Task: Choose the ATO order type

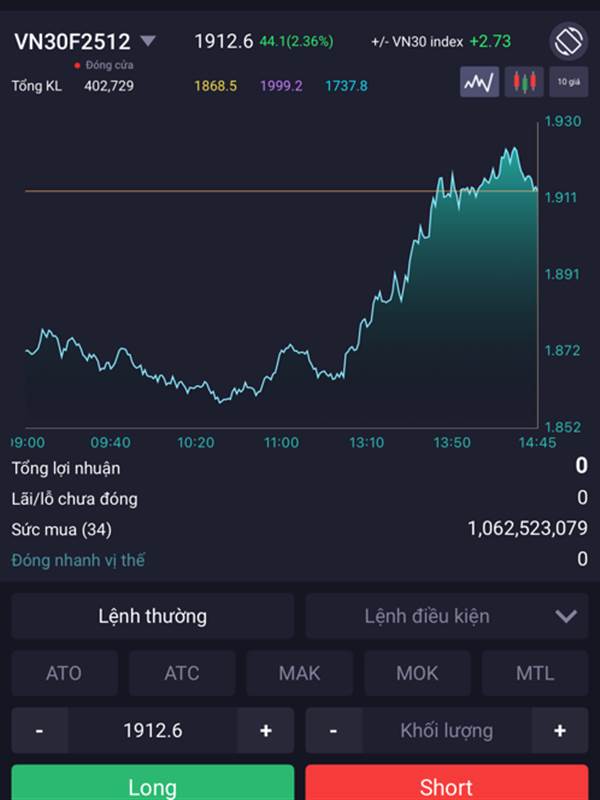Action: coord(64,673)
